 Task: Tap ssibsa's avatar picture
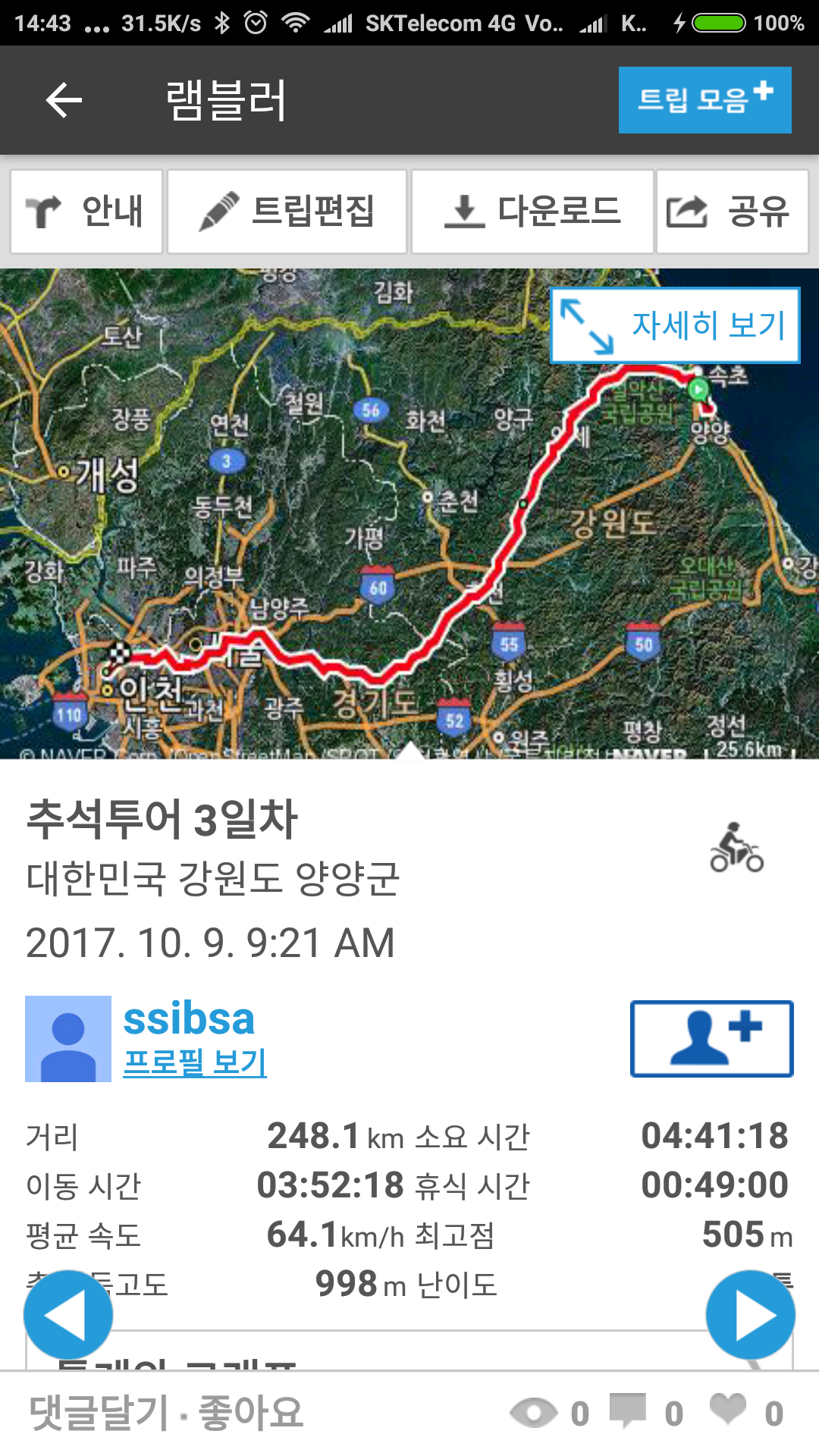(68, 1038)
